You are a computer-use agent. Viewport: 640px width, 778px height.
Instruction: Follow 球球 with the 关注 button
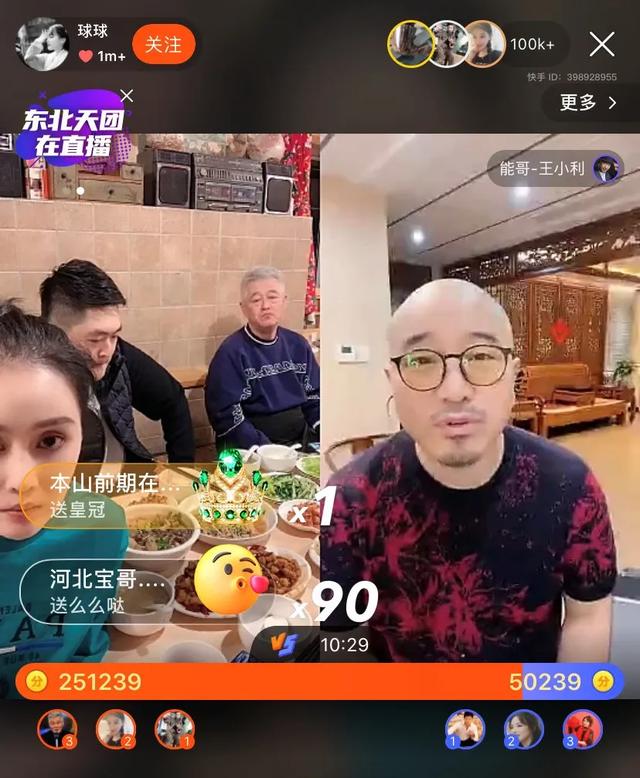click(x=163, y=45)
